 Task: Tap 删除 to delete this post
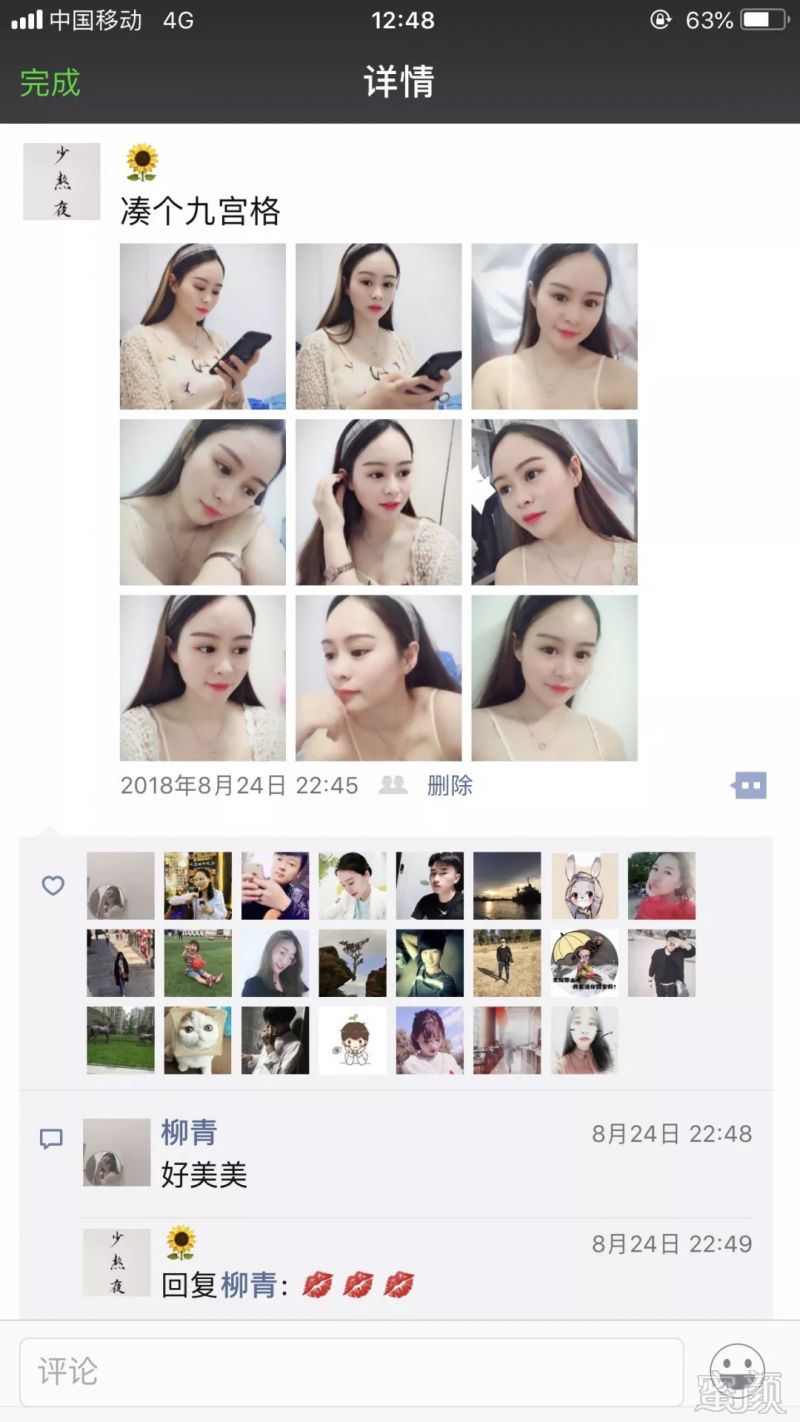click(449, 785)
